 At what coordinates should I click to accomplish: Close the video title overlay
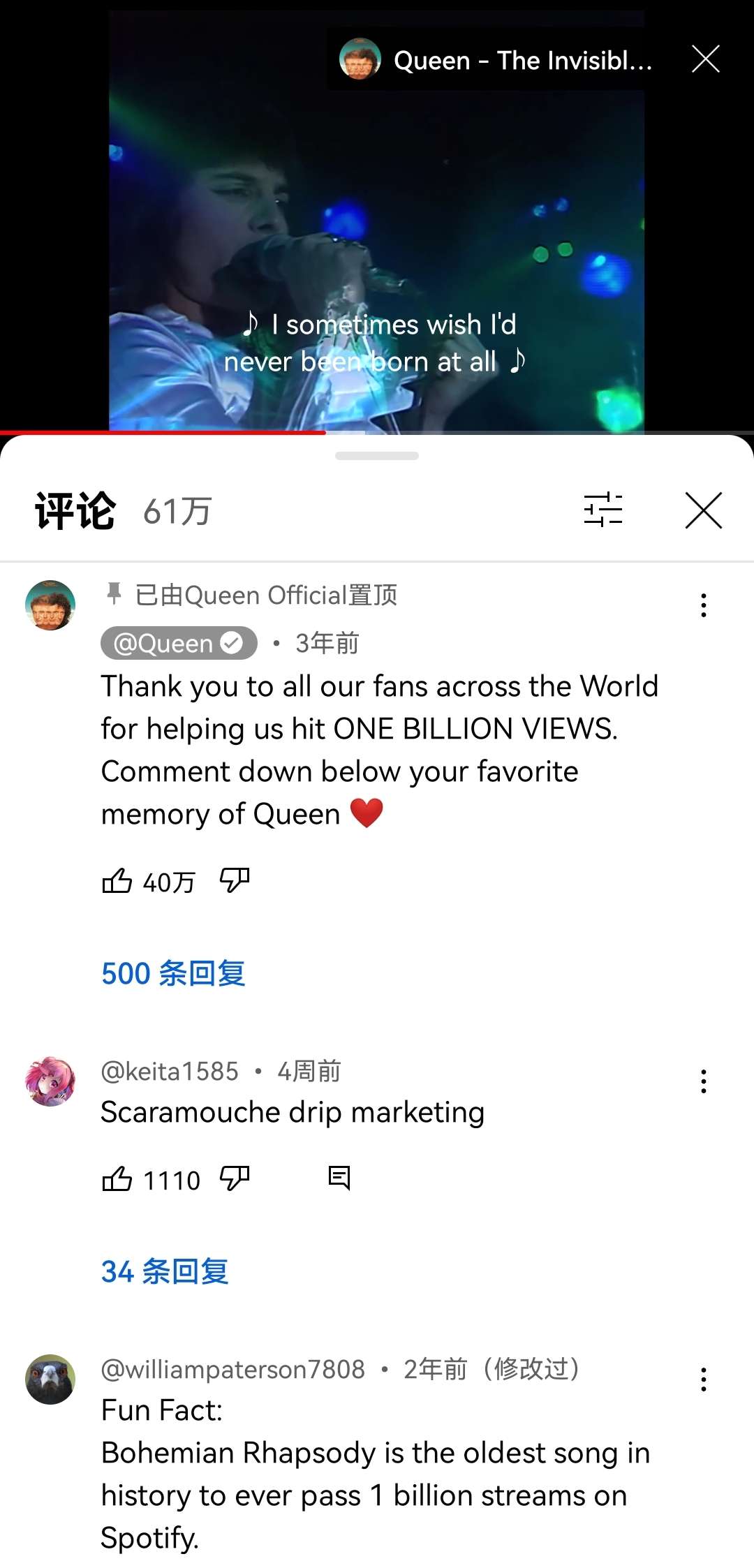(705, 59)
